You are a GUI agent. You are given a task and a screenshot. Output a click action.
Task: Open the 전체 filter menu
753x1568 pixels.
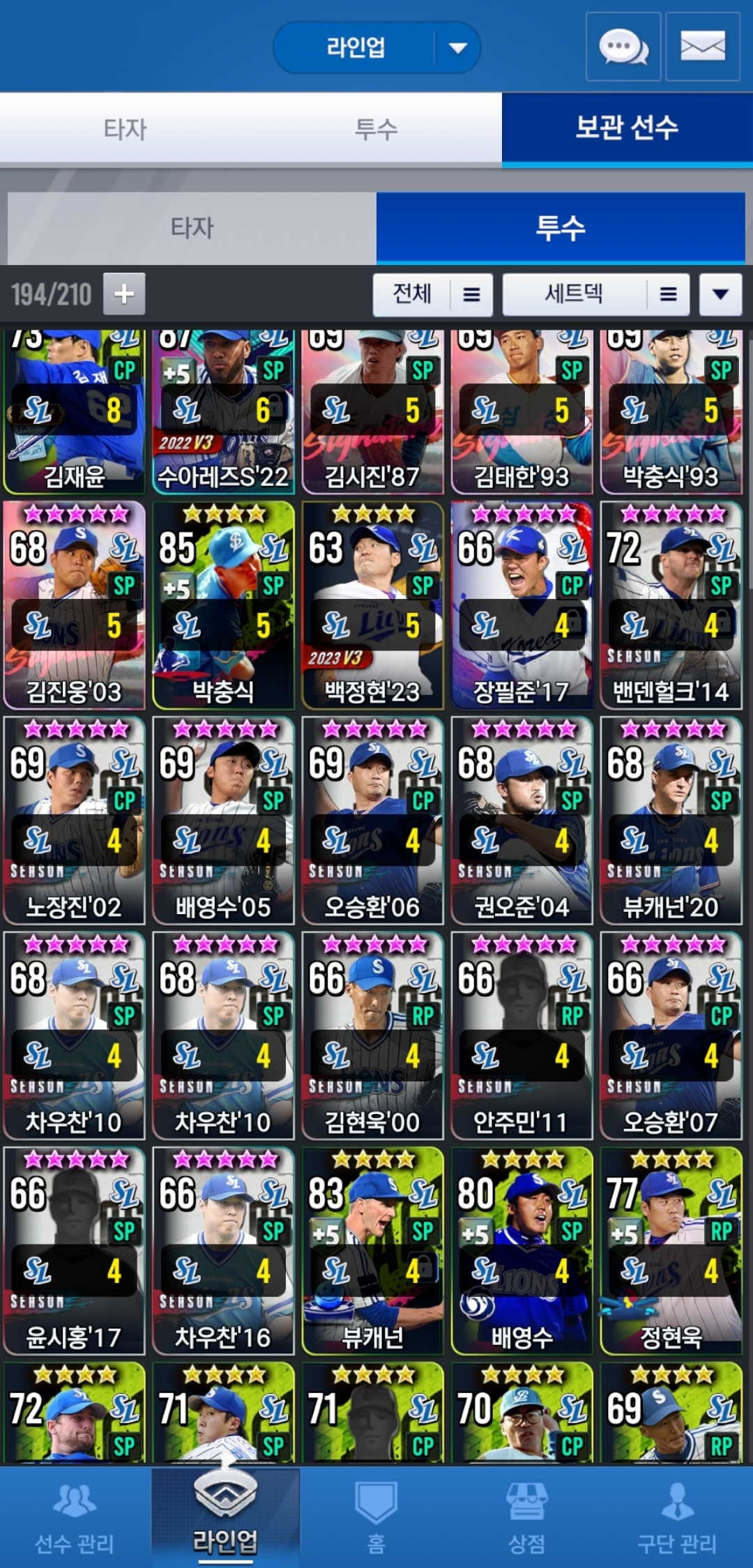[432, 294]
